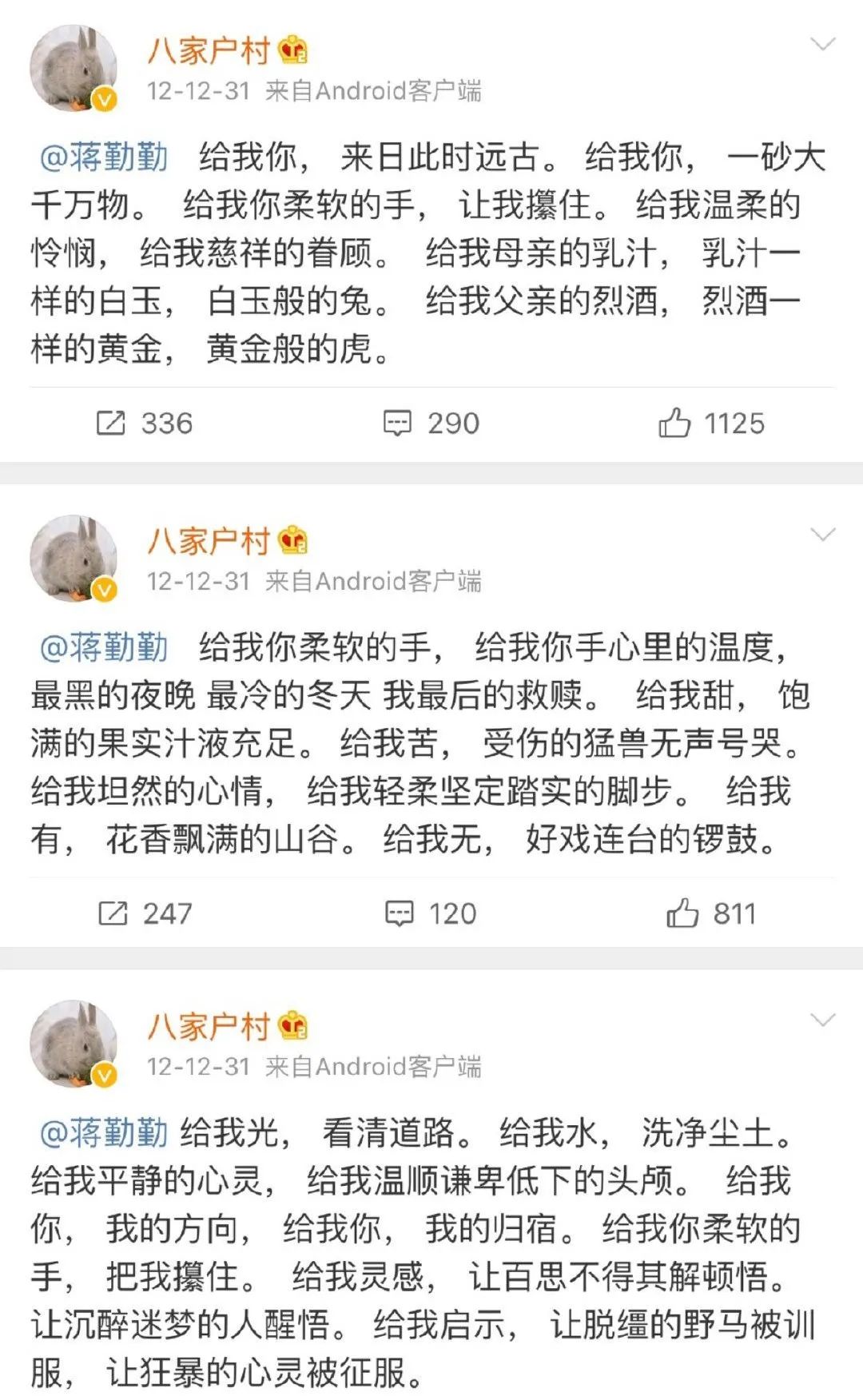Like the post with 1125 likes
Image resolution: width=863 pixels, height=1400 pixels.
point(711,424)
